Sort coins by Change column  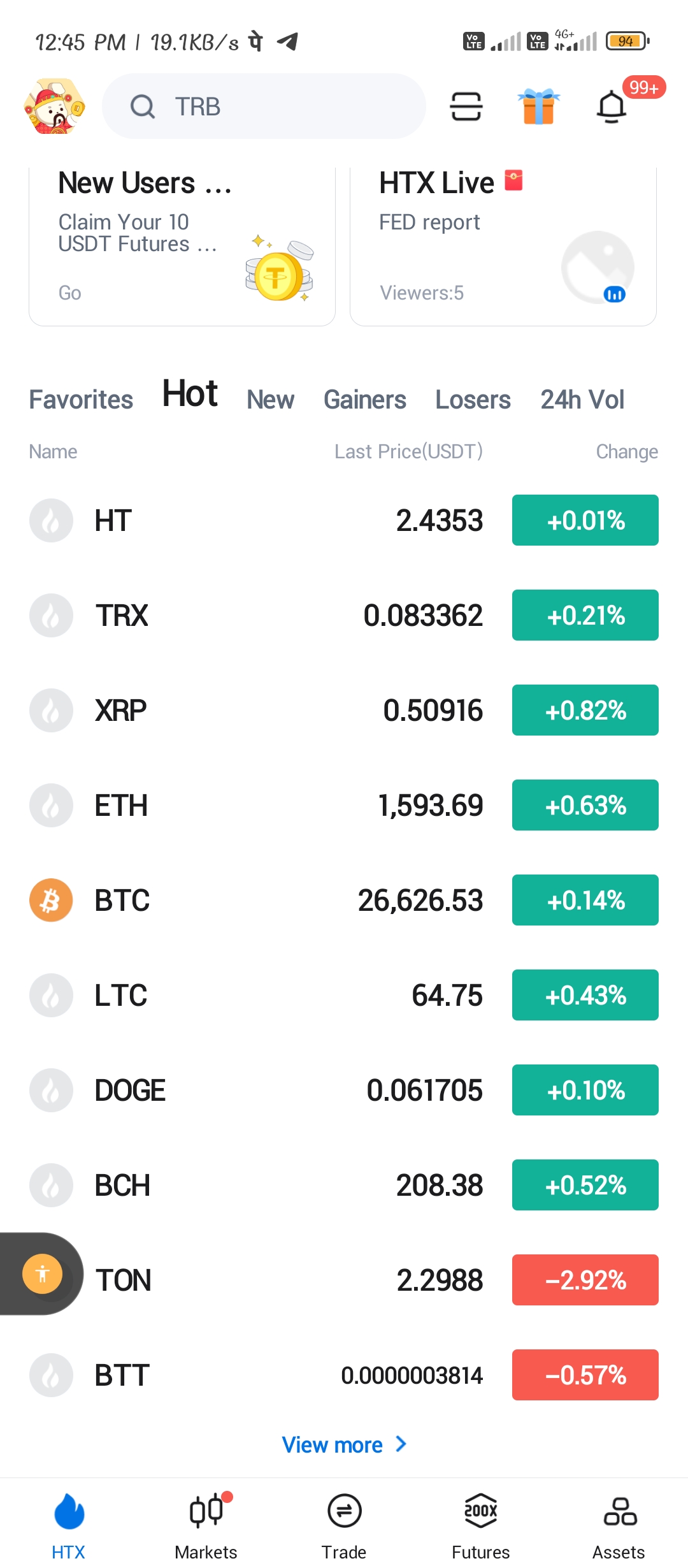627,451
